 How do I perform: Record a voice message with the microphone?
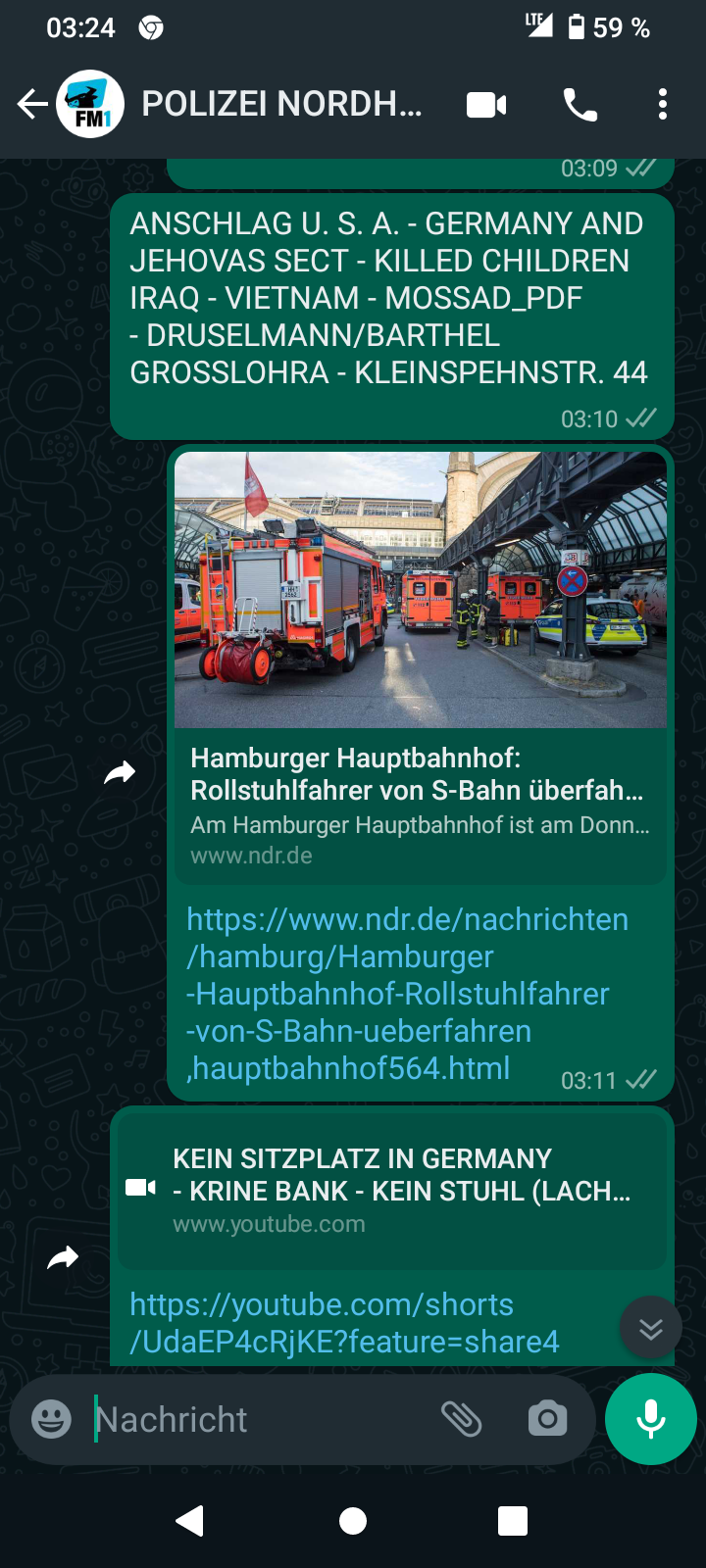coord(651,1419)
